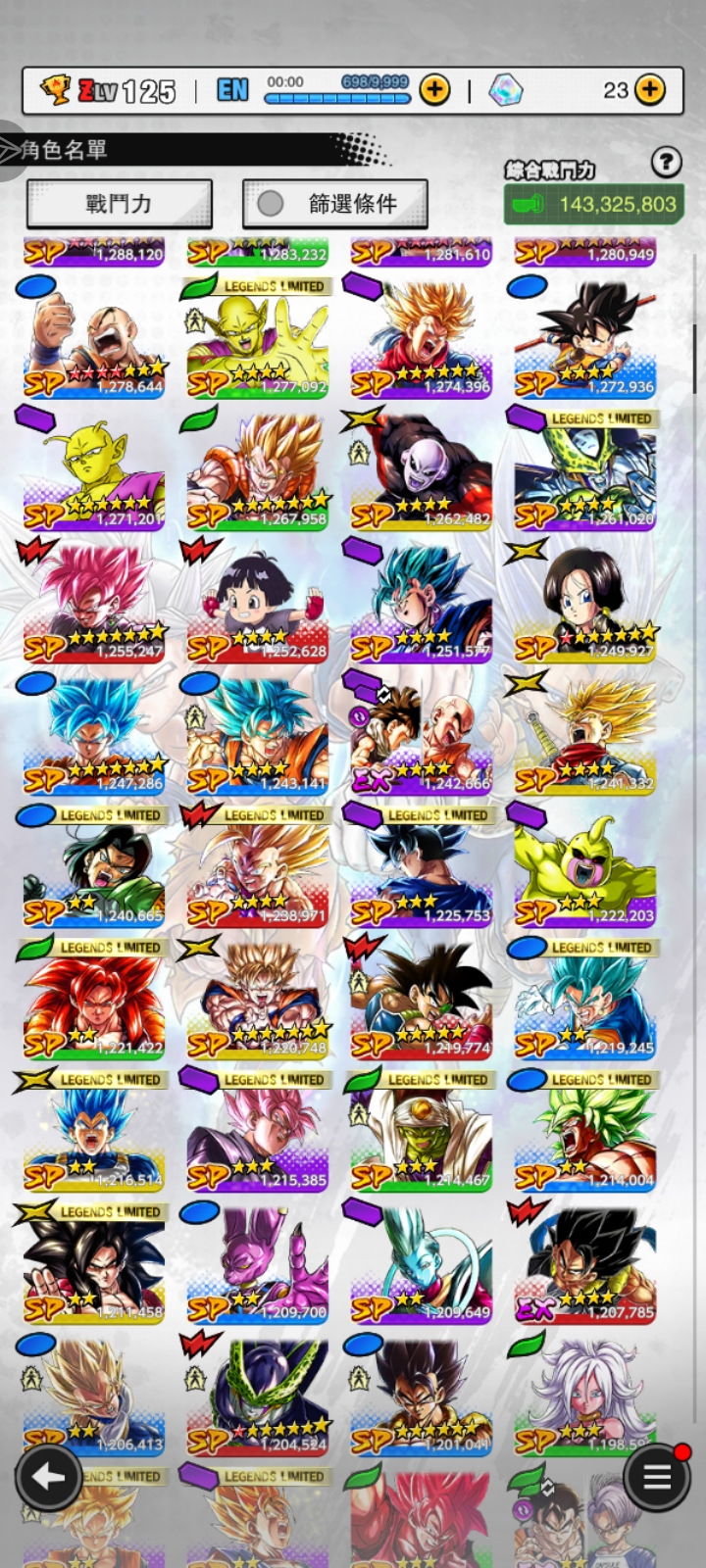View character card with power 1,255,247
Image resolution: width=706 pixels, height=1568 pixels.
pos(94,605)
